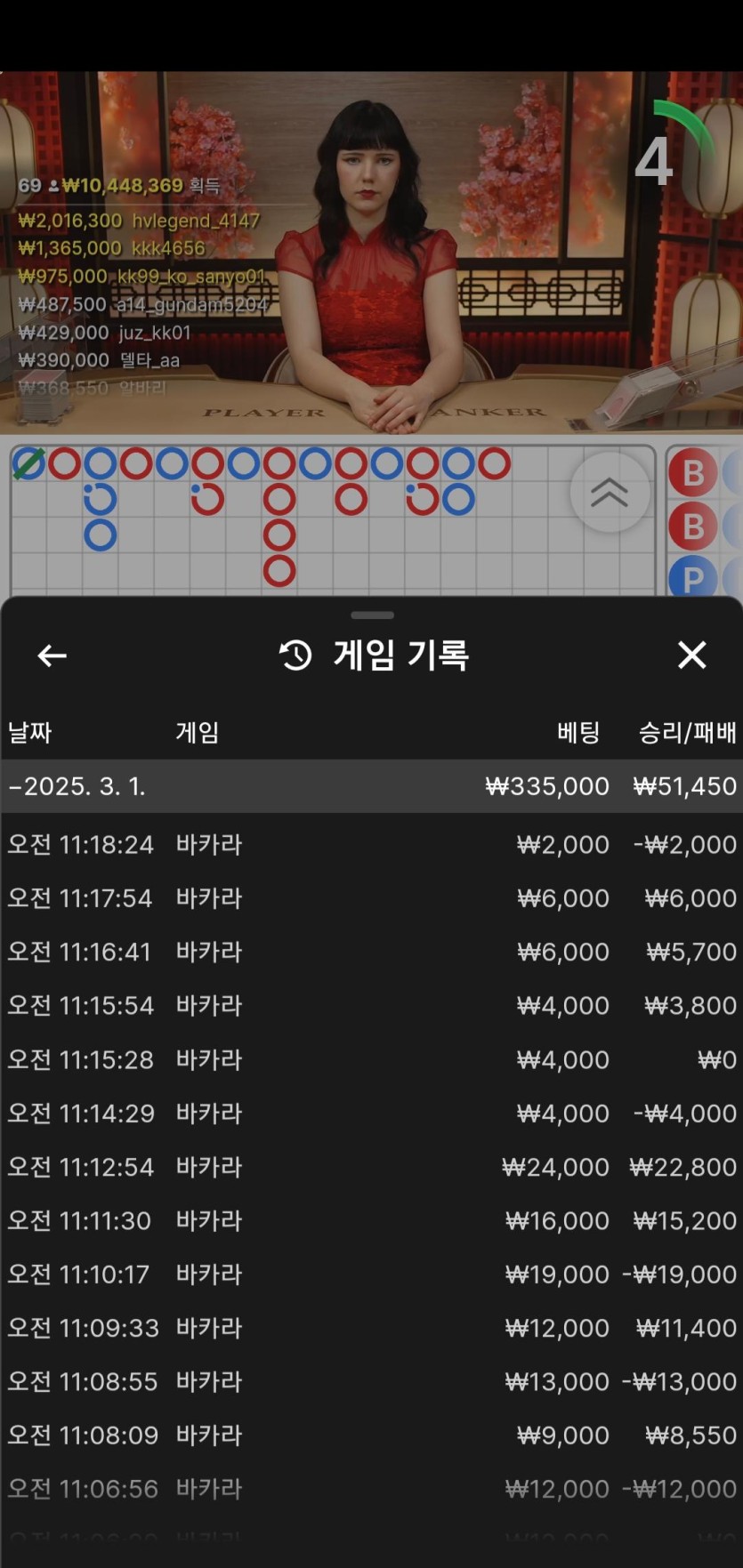Open the 오전 11:06:56 바카라 record

[x=371, y=1489]
